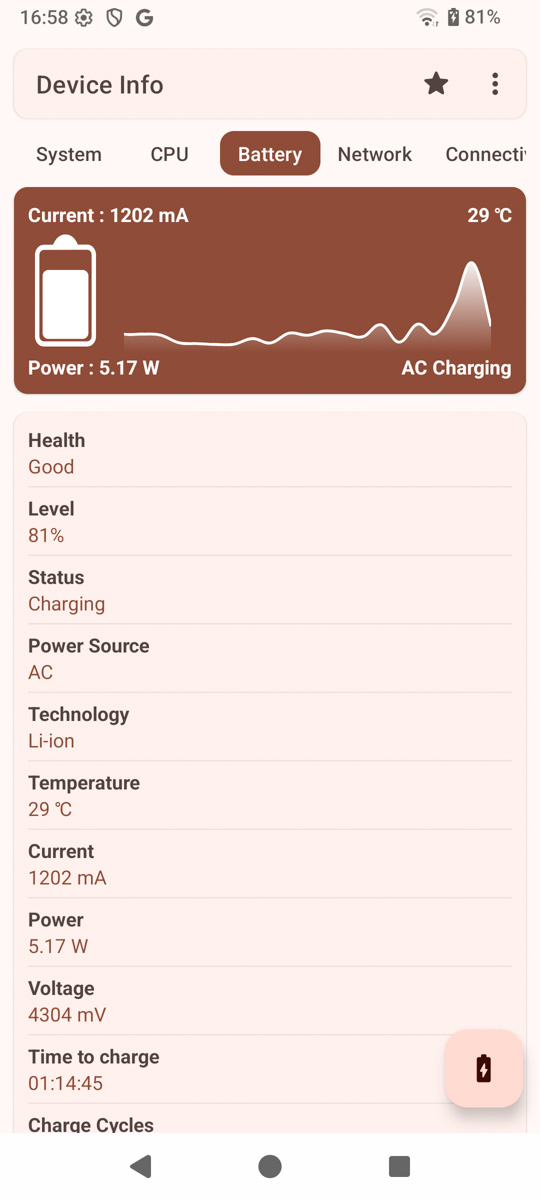Switch to the System tab
Viewport: 540px width, 1200px height.
(x=69, y=154)
